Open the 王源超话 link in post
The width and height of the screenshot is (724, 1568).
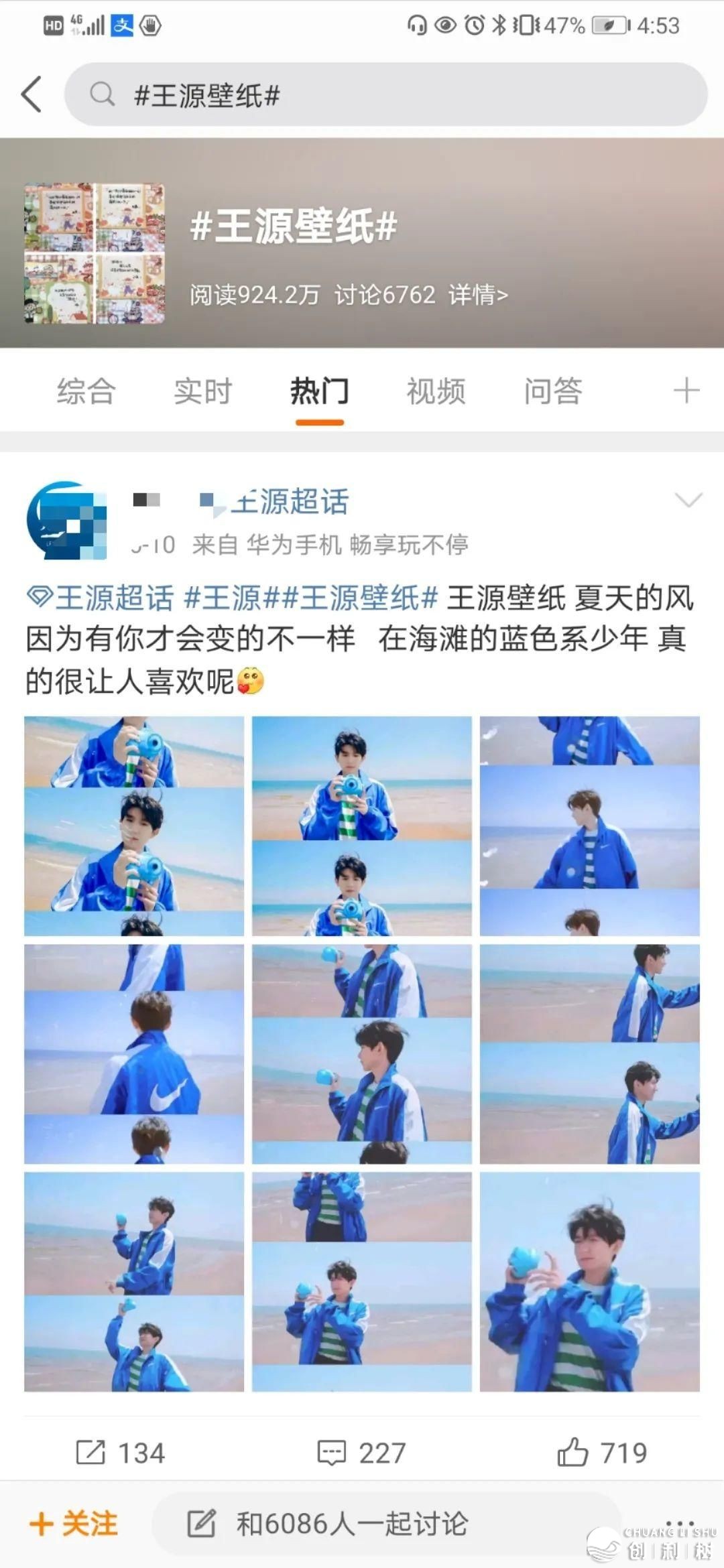click(x=101, y=598)
